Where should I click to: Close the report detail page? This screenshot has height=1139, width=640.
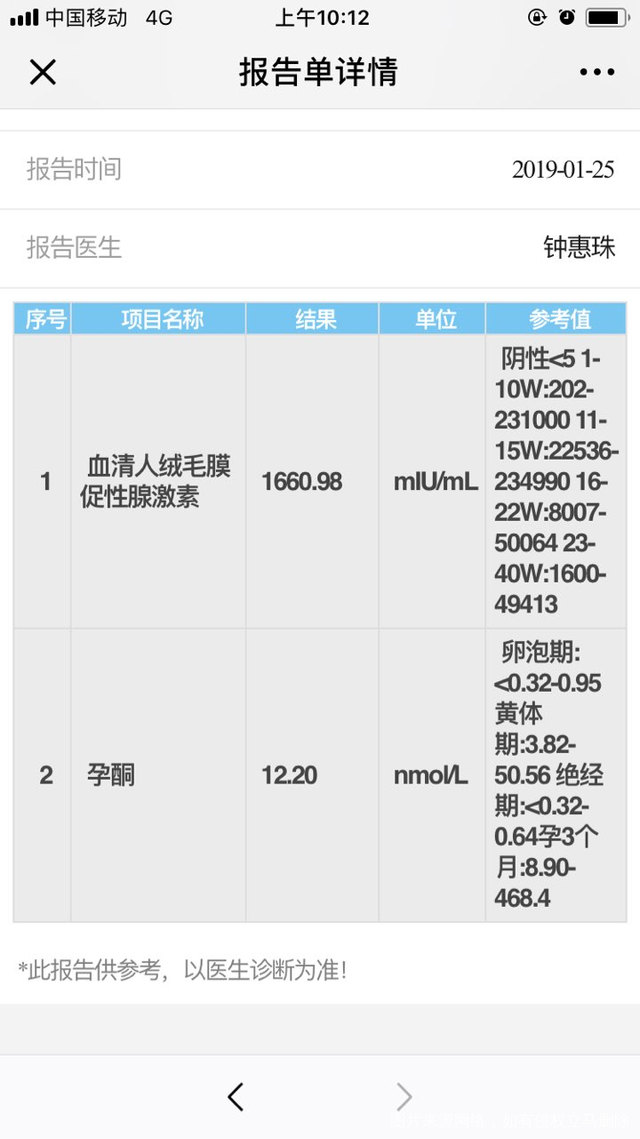tap(43, 72)
